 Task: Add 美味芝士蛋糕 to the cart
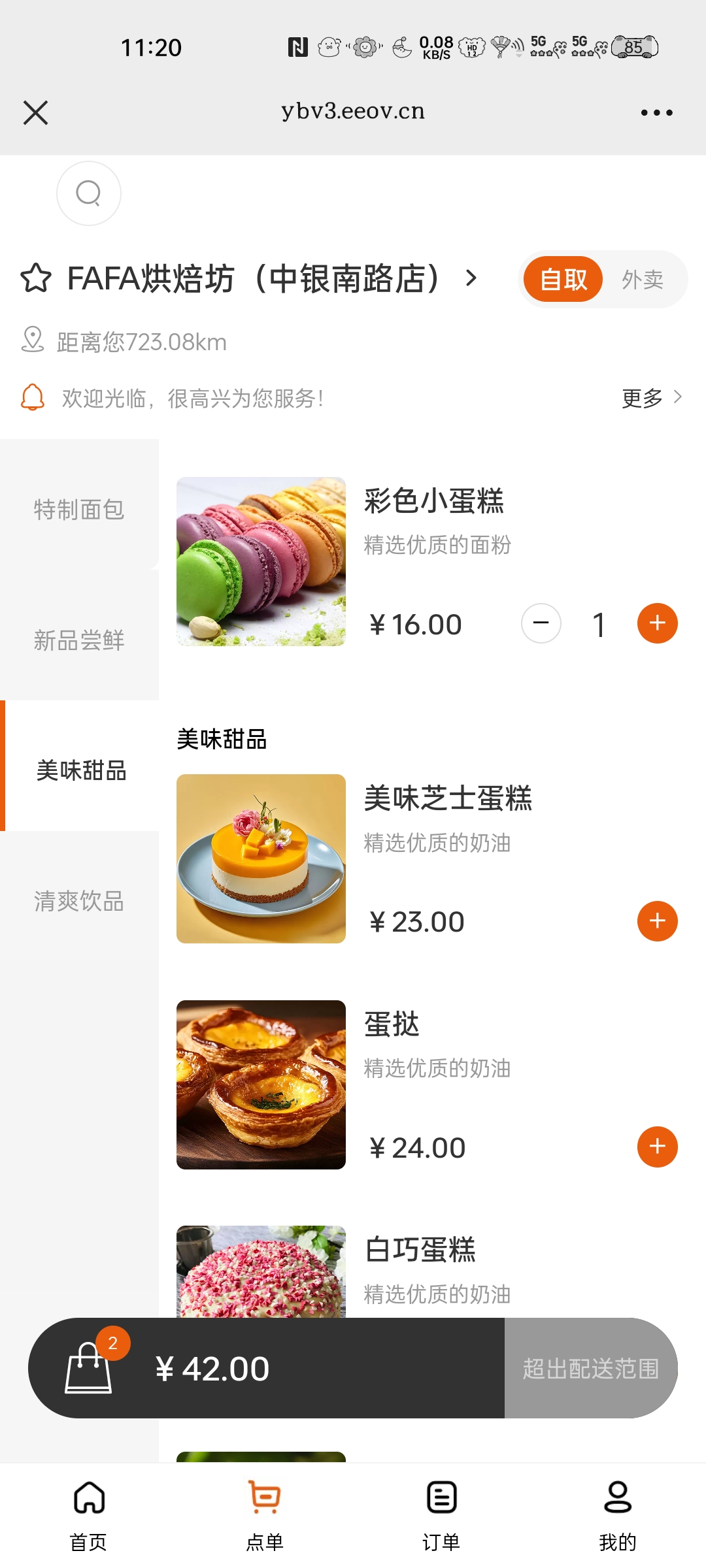[657, 921]
